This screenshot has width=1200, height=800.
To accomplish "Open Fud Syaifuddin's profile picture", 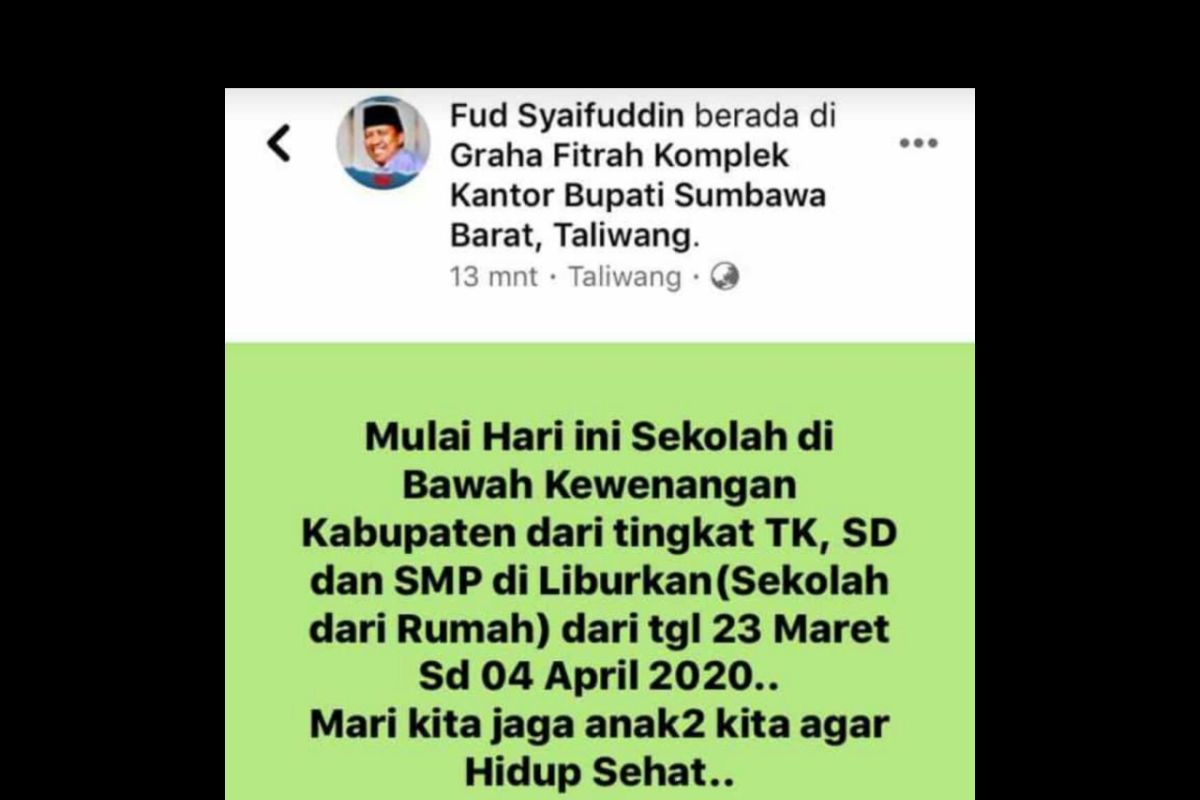I will pyautogui.click(x=383, y=143).
